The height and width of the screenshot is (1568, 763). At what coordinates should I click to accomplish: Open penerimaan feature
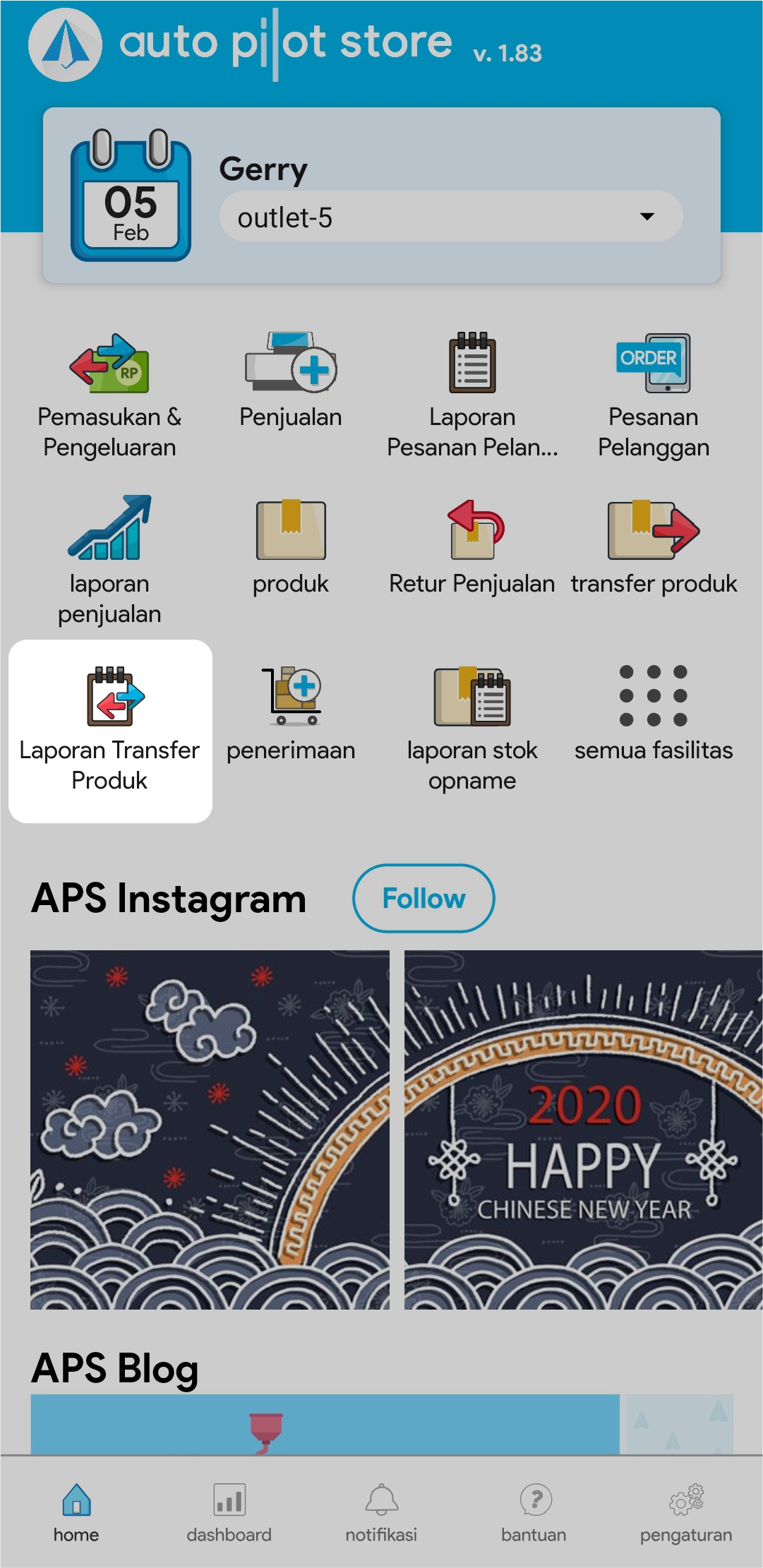(x=291, y=713)
